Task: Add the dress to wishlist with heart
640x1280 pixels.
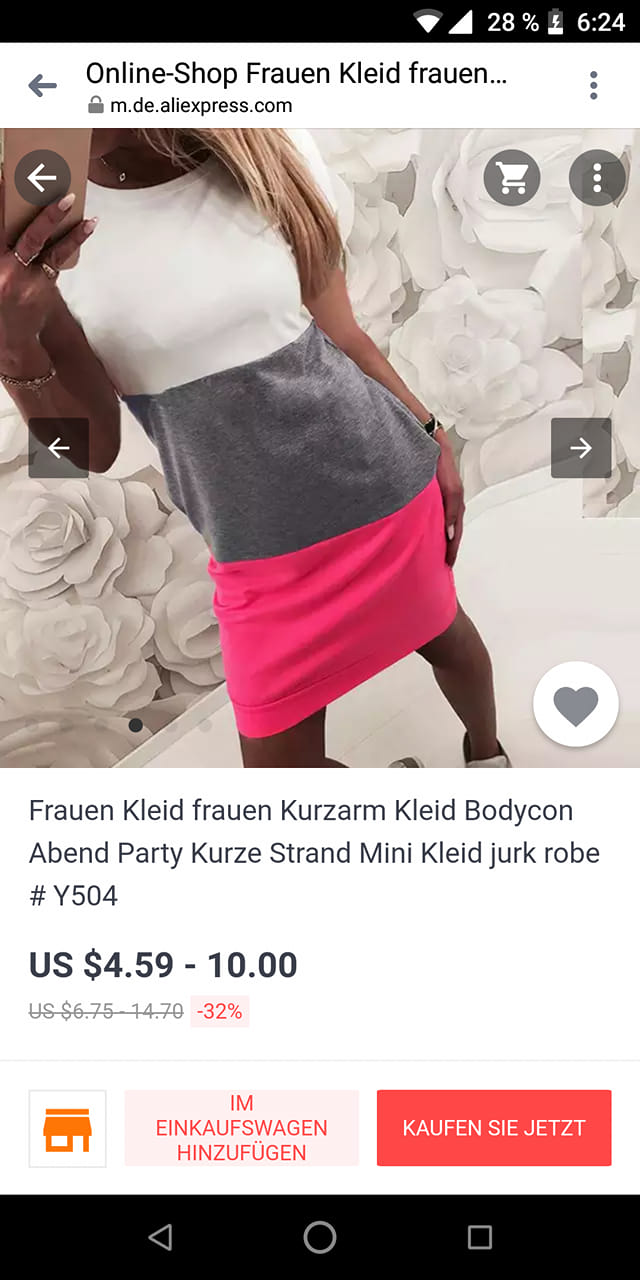Action: click(x=576, y=705)
